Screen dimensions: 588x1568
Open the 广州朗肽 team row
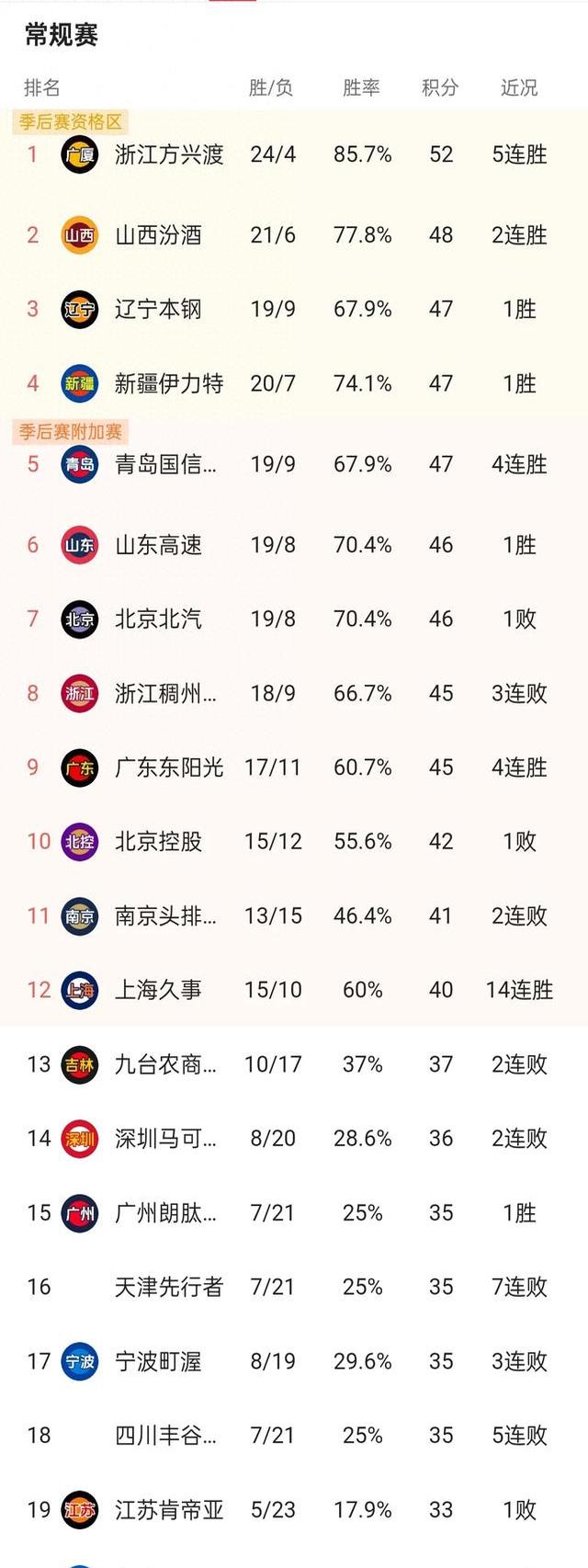tap(165, 1213)
